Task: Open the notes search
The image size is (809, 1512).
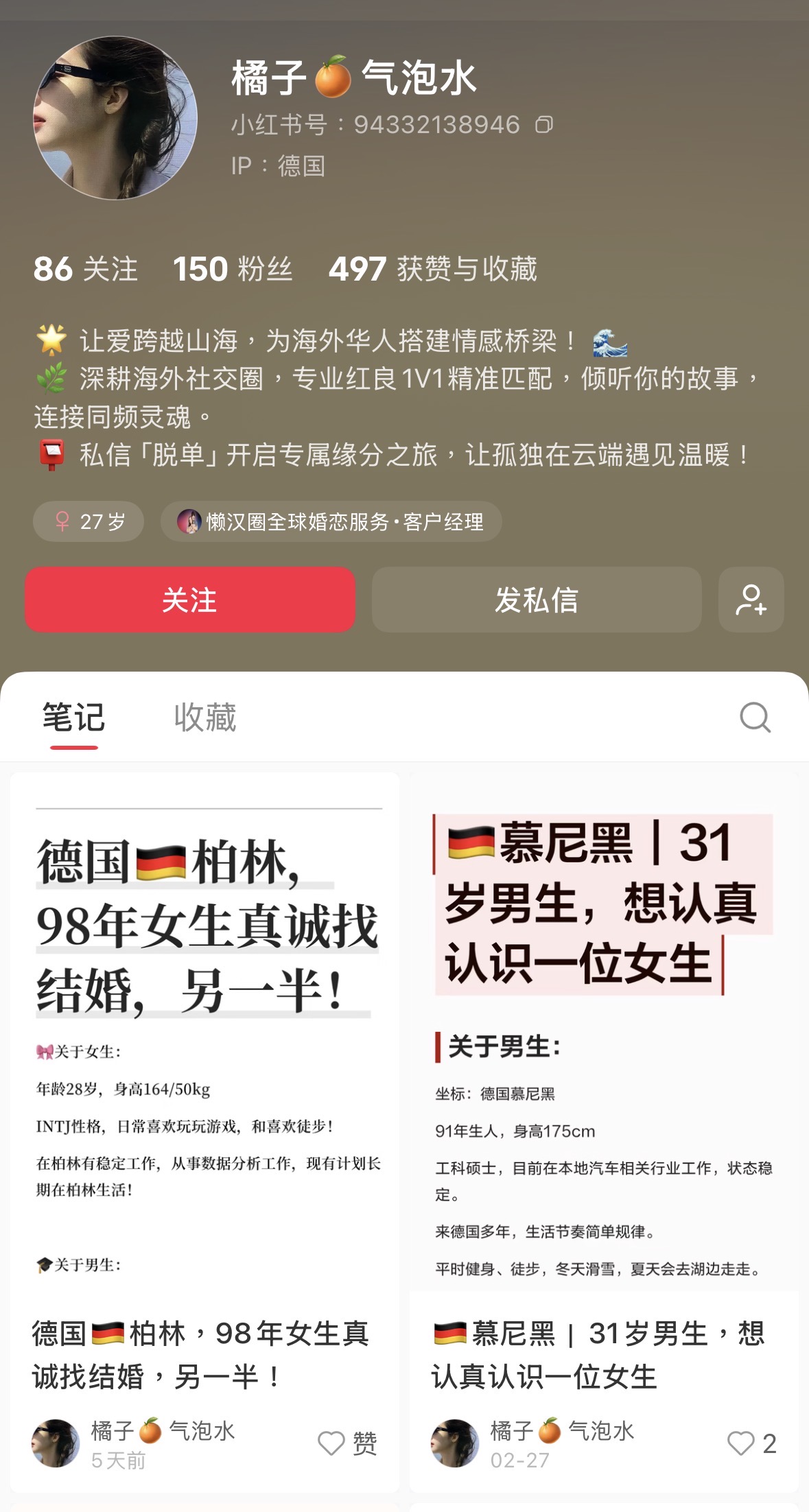Action: (x=755, y=718)
